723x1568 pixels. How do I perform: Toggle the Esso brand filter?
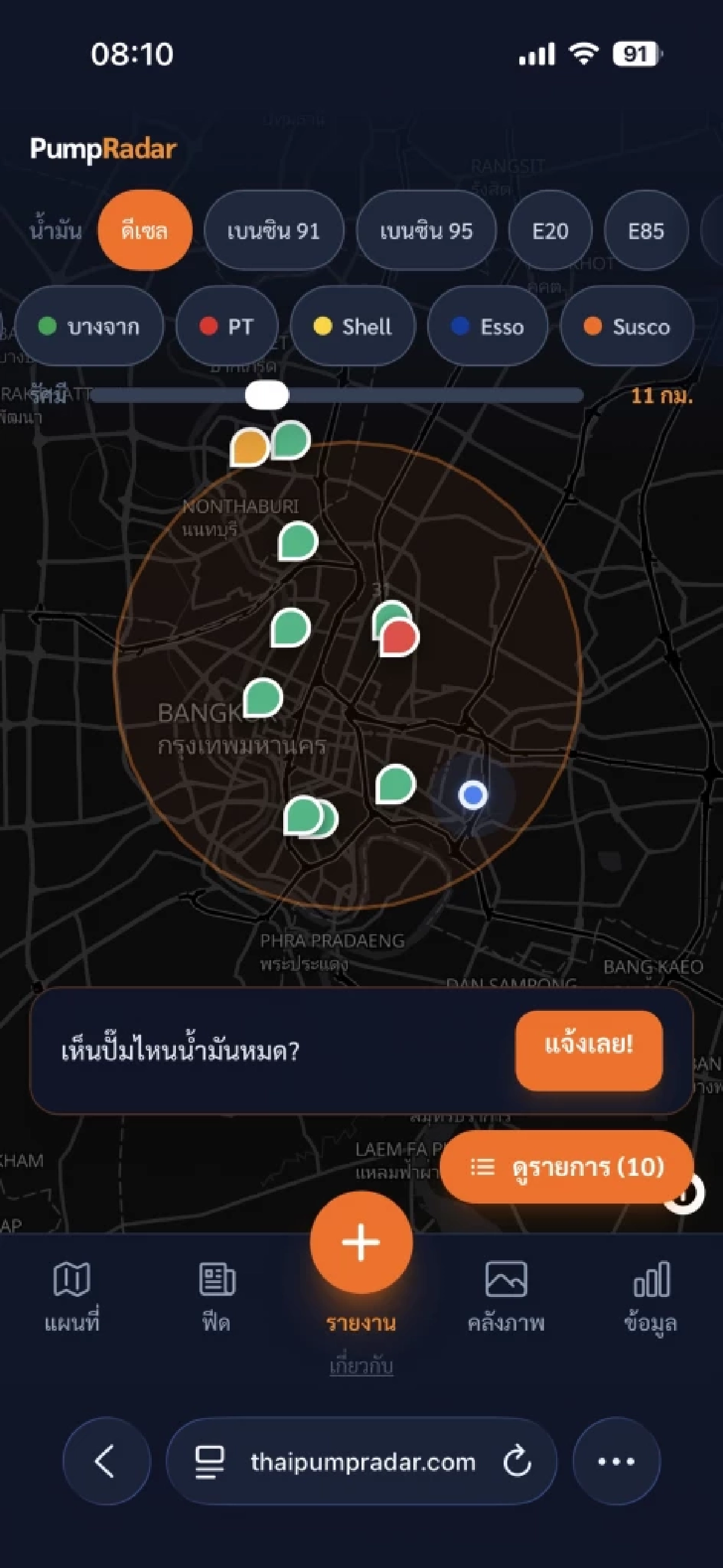pyautogui.click(x=487, y=327)
